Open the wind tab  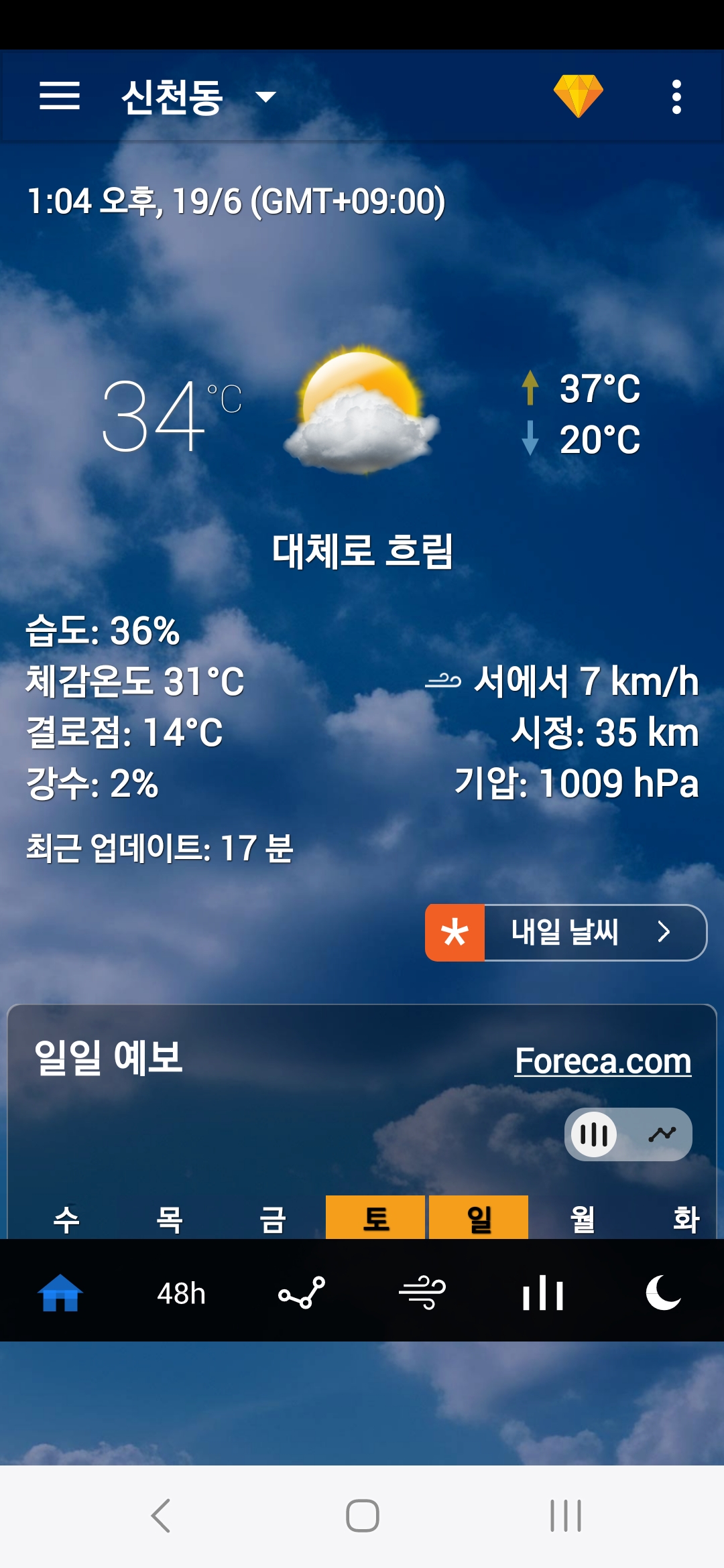tap(422, 1293)
